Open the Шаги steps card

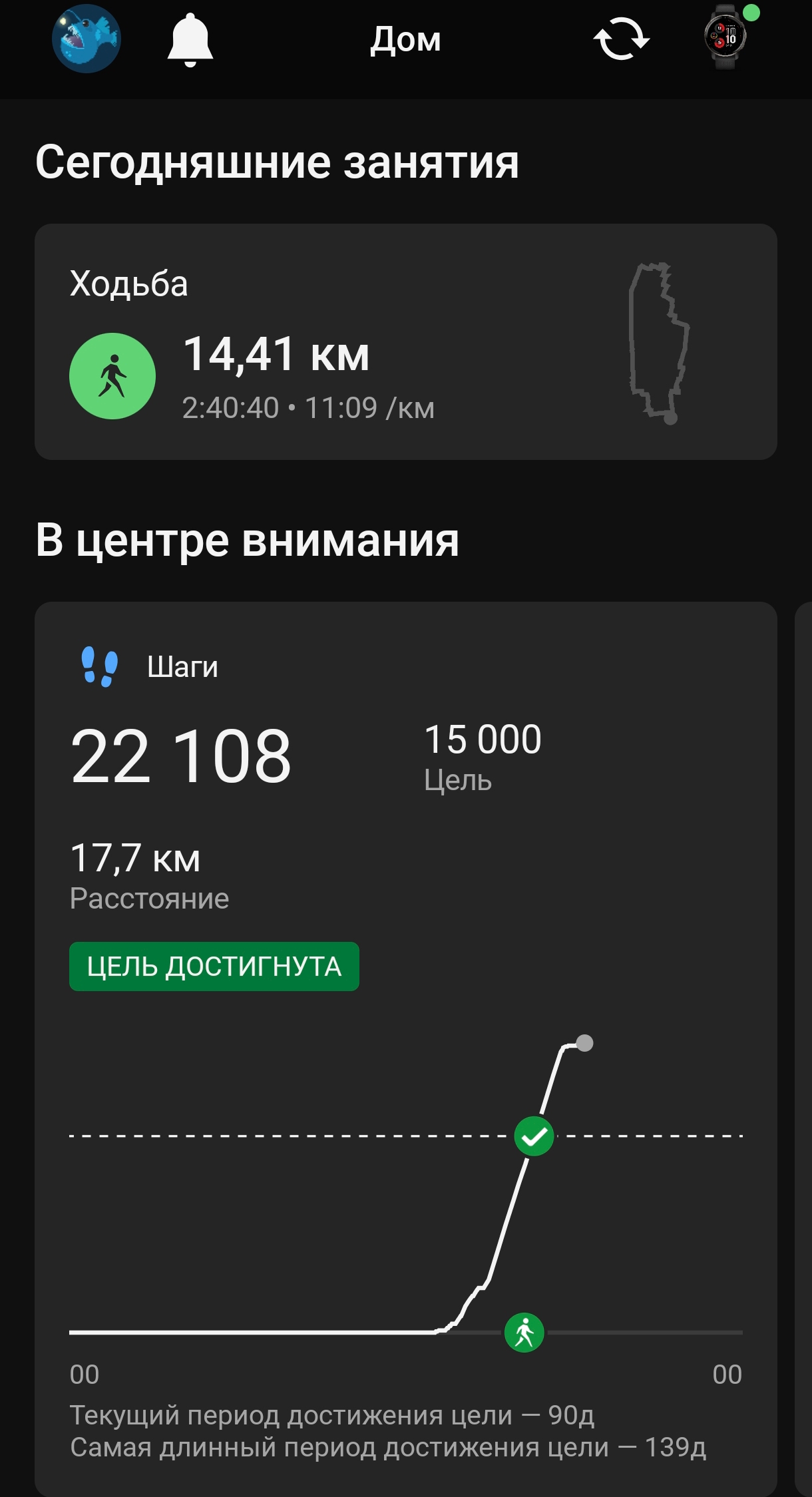406,1049
